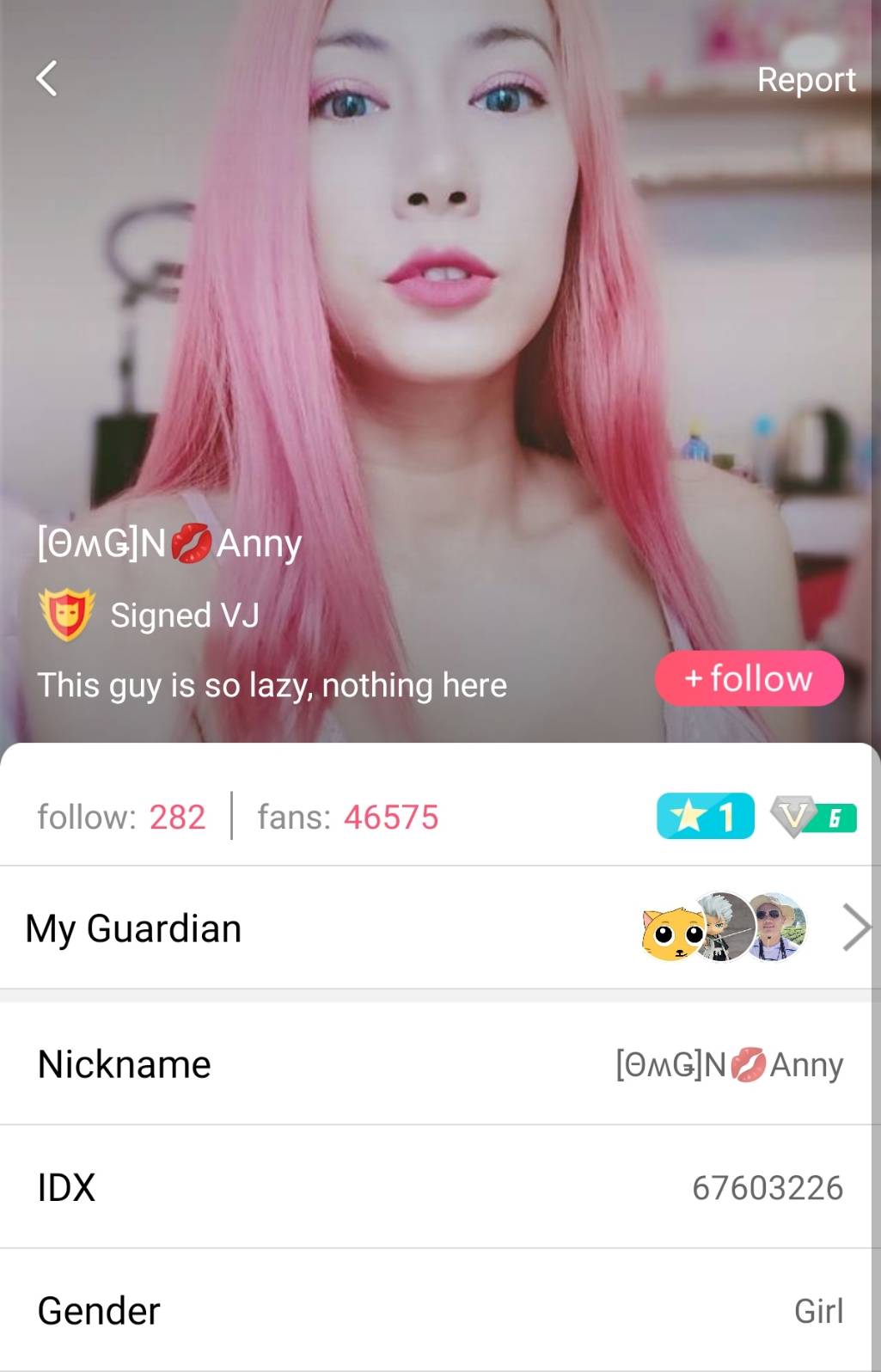This screenshot has height=1372, width=881.
Task: Open the My Guardian list
Action: coord(440,928)
